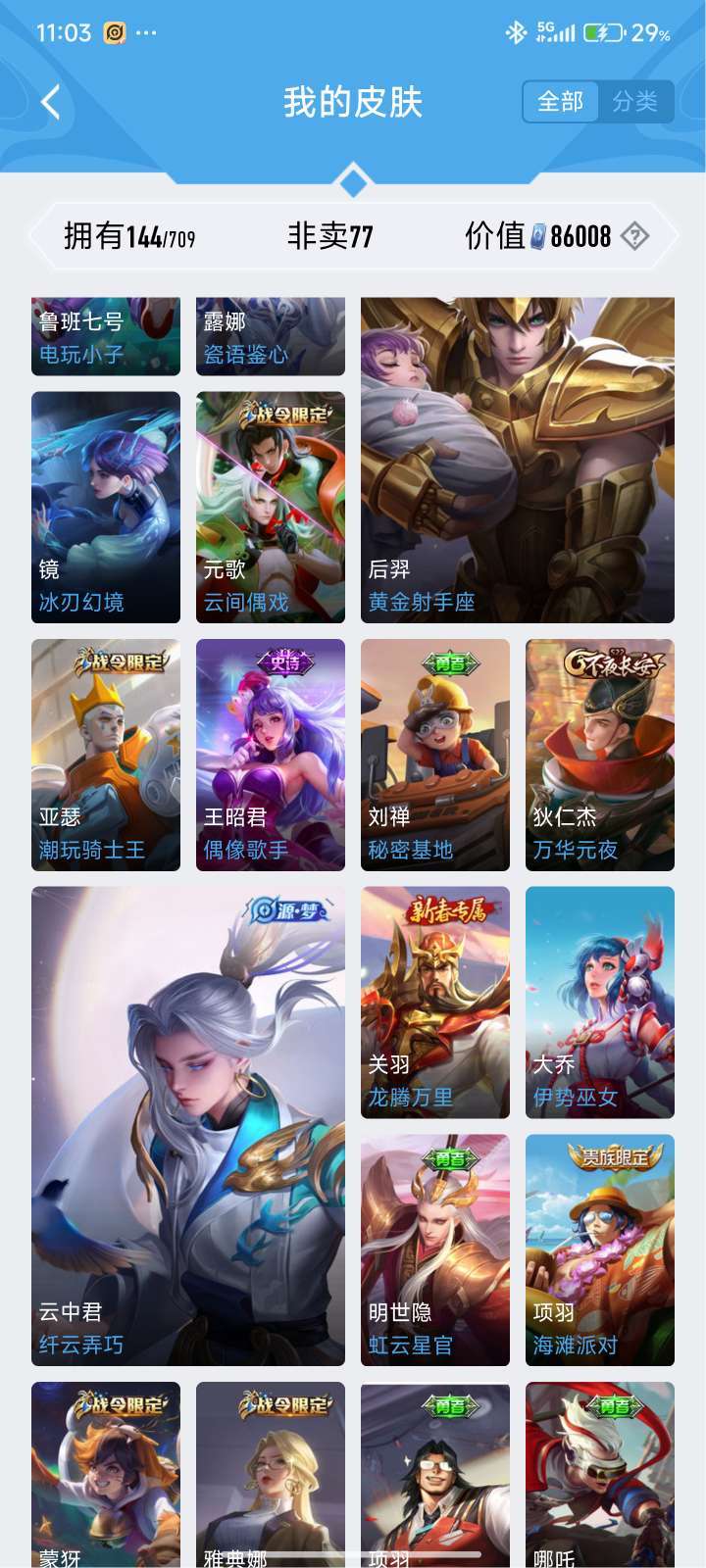The image size is (706, 1568).
Task: Open the 大乔 伊势巫女 skin card
Action: pyautogui.click(x=600, y=1003)
